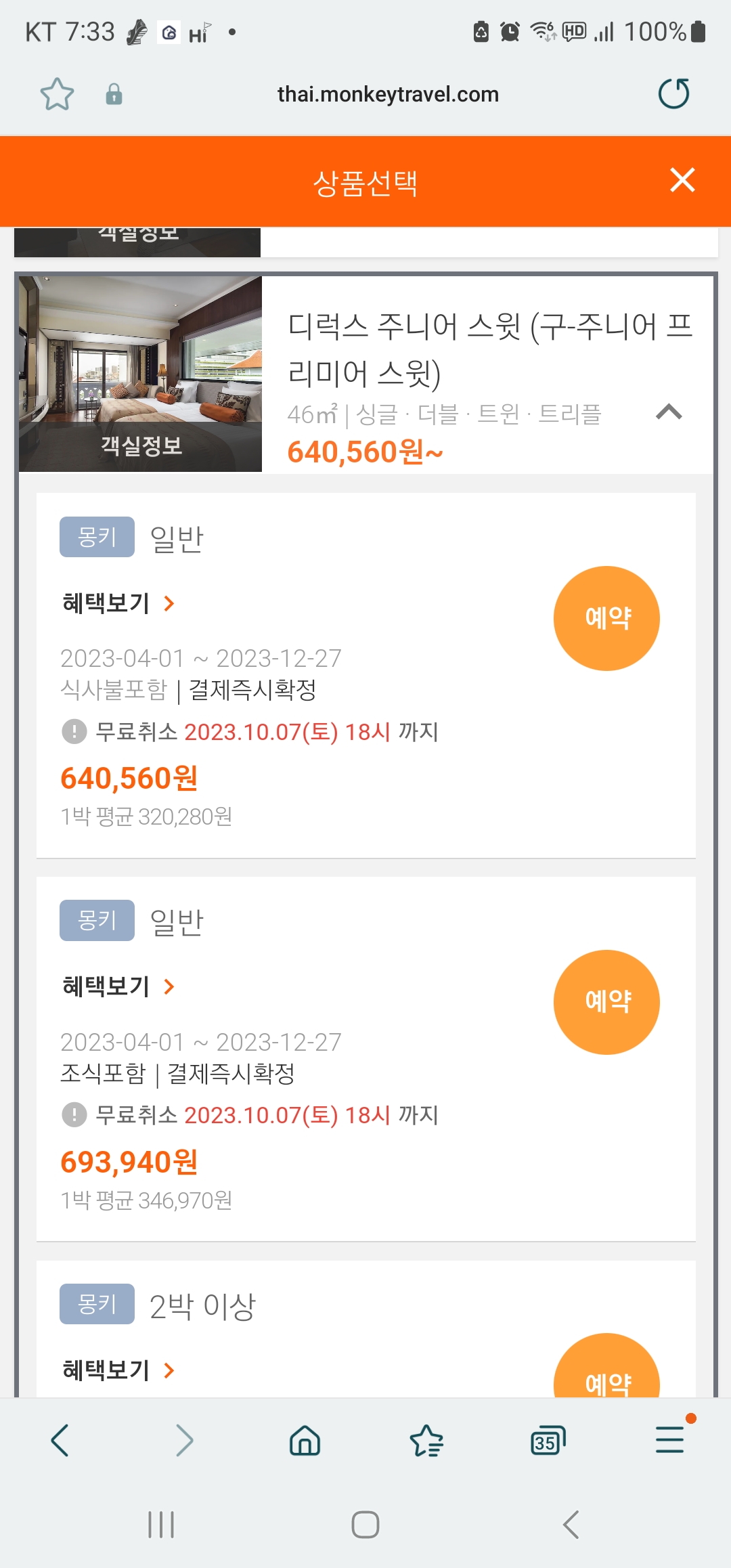Go back to the previous browser page
This screenshot has height=1568, width=731.
coord(61,1440)
